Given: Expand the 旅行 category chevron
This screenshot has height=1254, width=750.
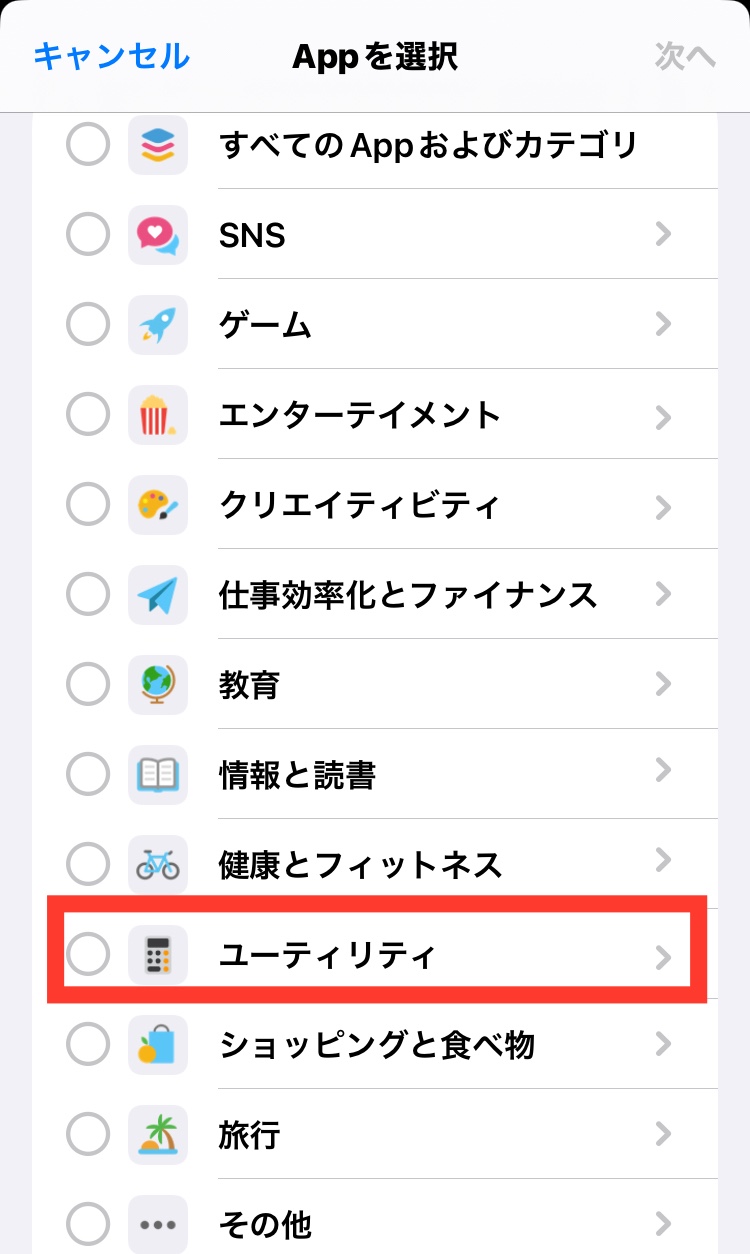Looking at the screenshot, I should [x=662, y=1136].
